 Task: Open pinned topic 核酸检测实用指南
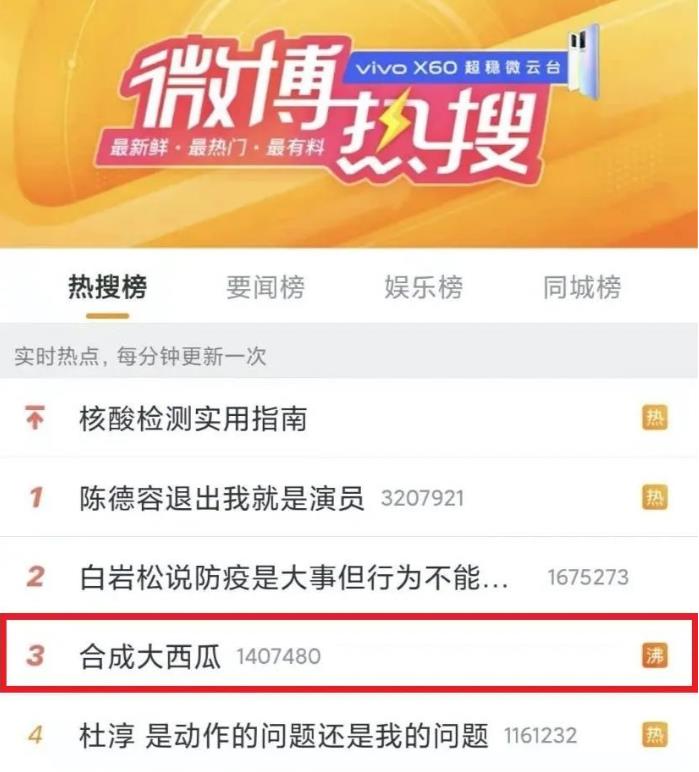pyautogui.click(x=193, y=418)
